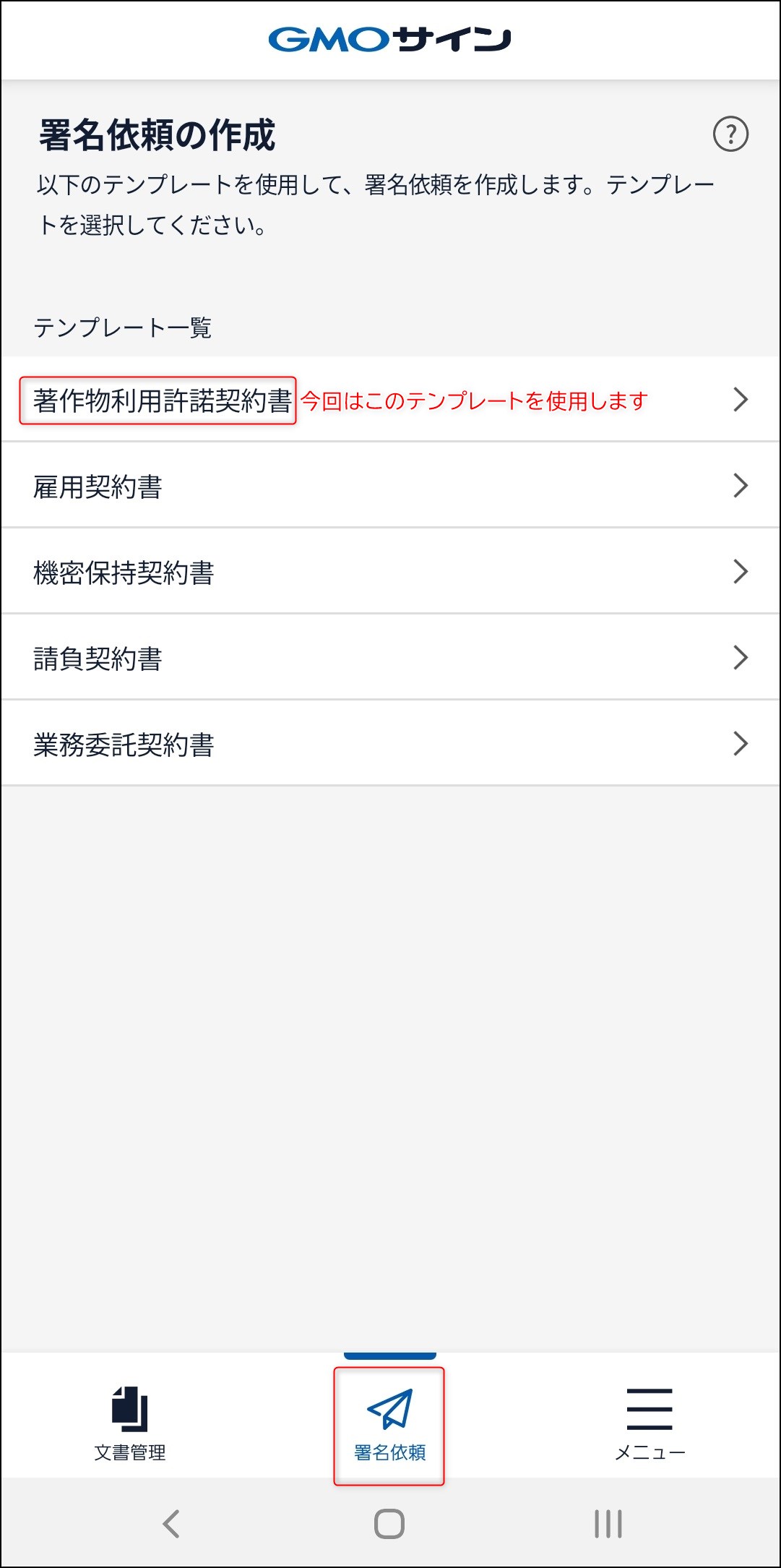Screen dimensions: 781x1568
Task: Go back using the system back button
Action: click(x=171, y=1524)
